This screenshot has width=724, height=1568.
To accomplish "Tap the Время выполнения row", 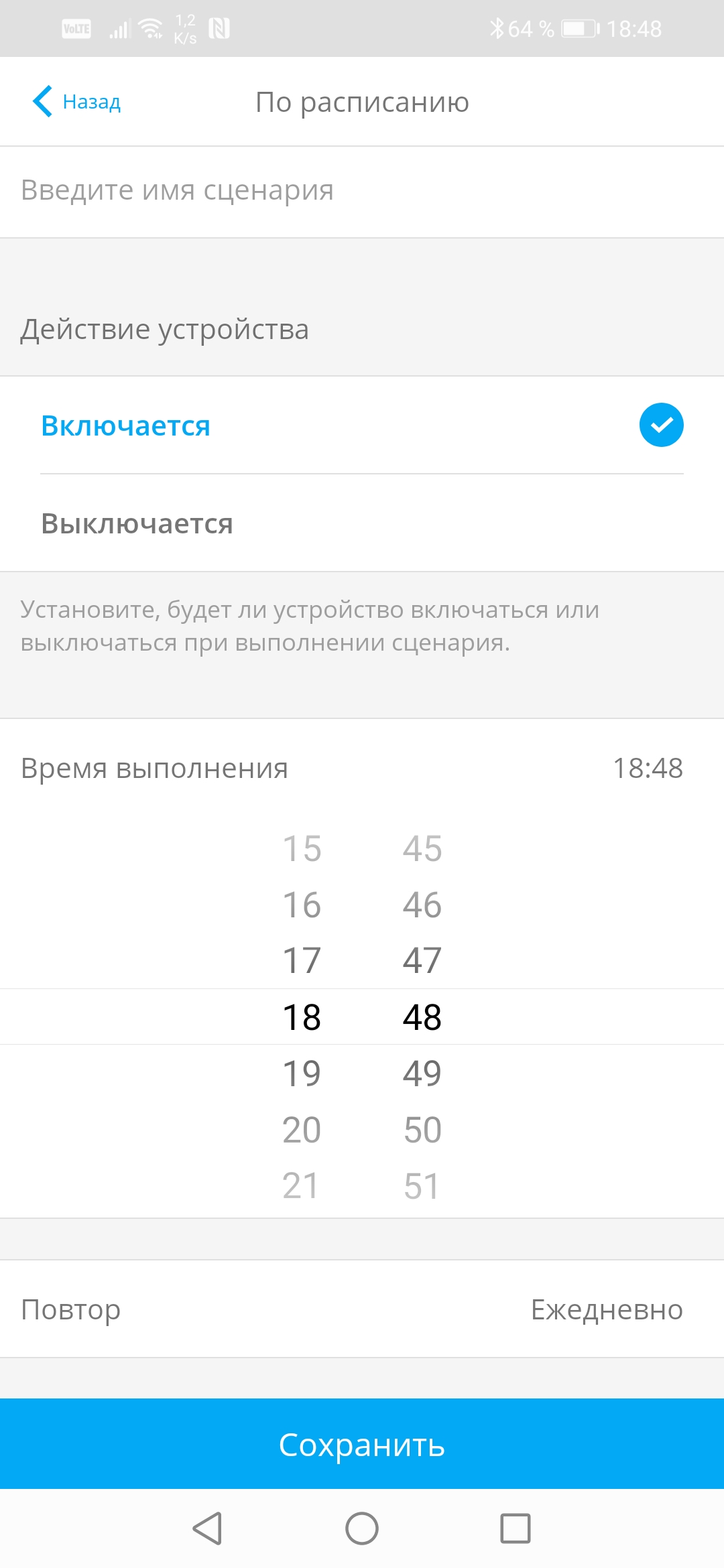I will 362,768.
